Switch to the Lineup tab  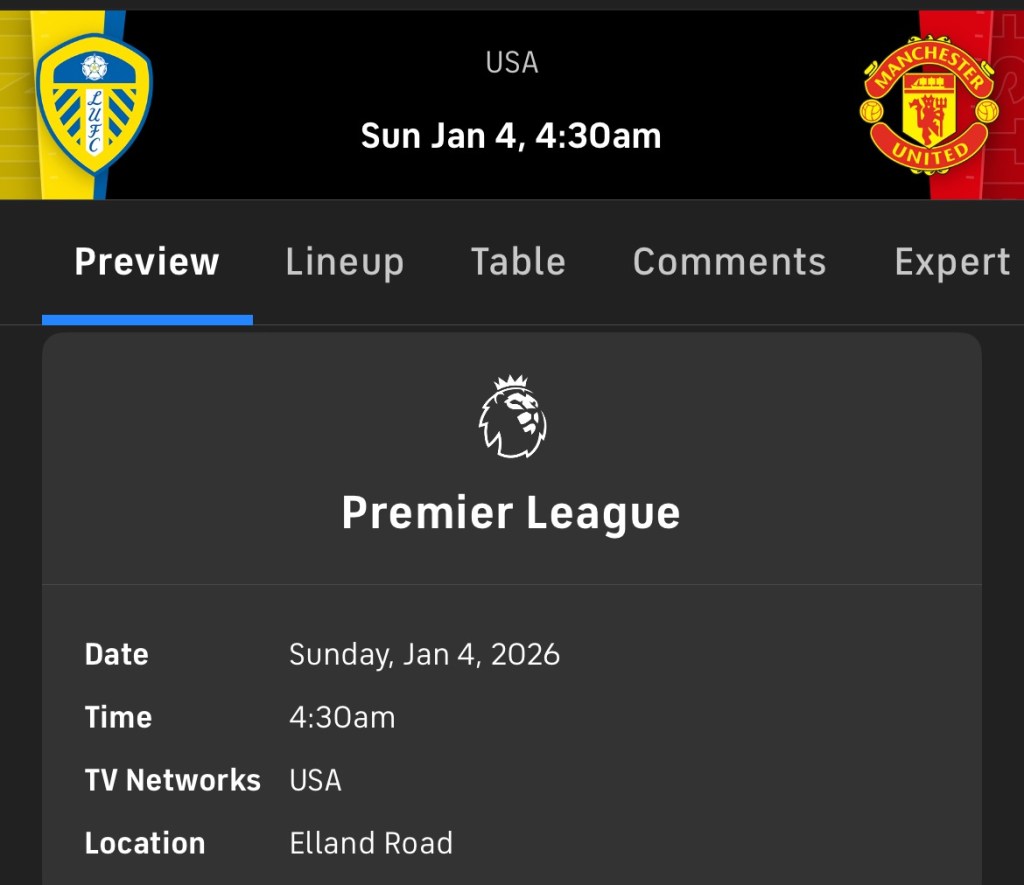pos(344,262)
